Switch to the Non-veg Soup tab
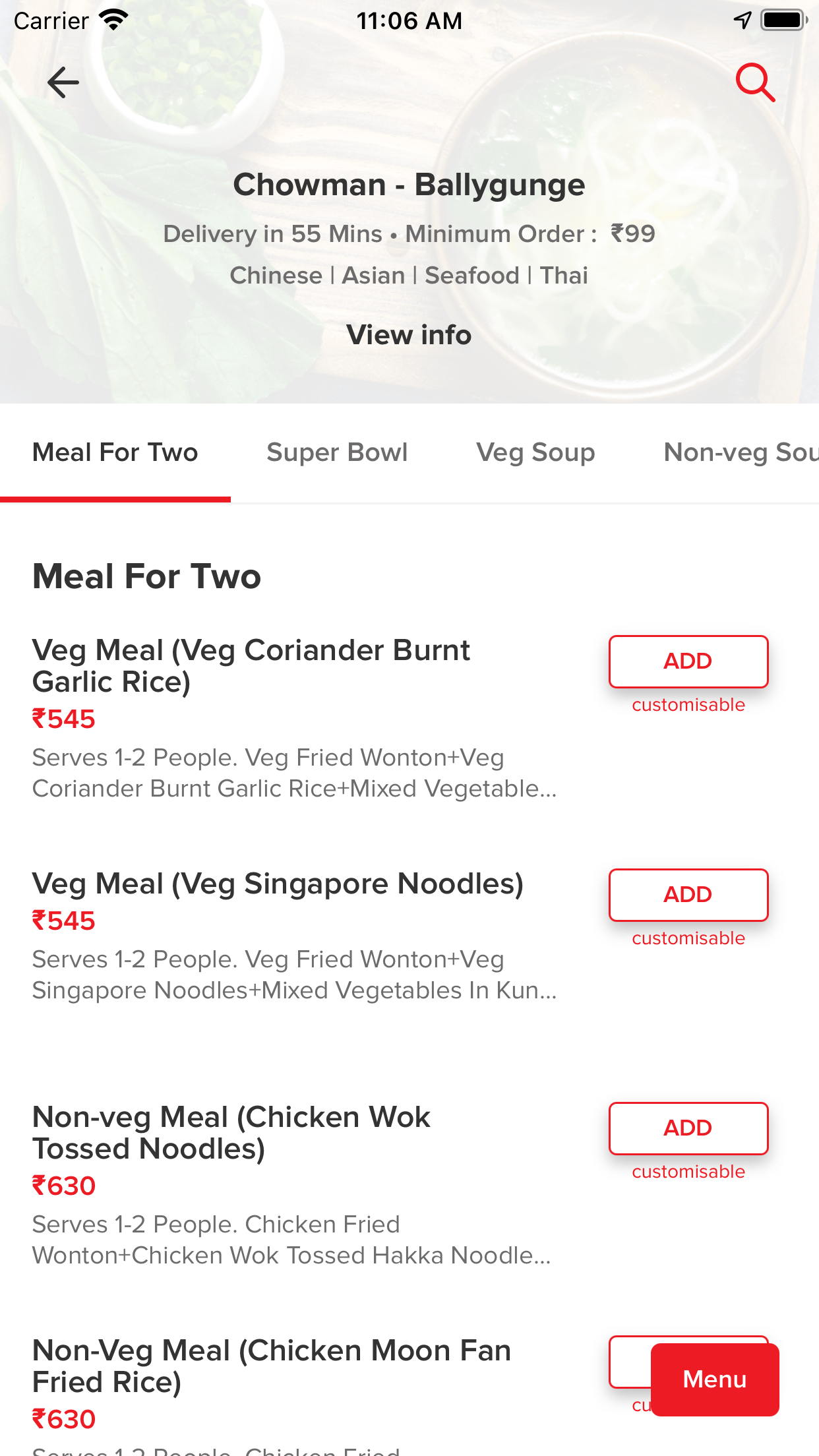 click(x=741, y=452)
